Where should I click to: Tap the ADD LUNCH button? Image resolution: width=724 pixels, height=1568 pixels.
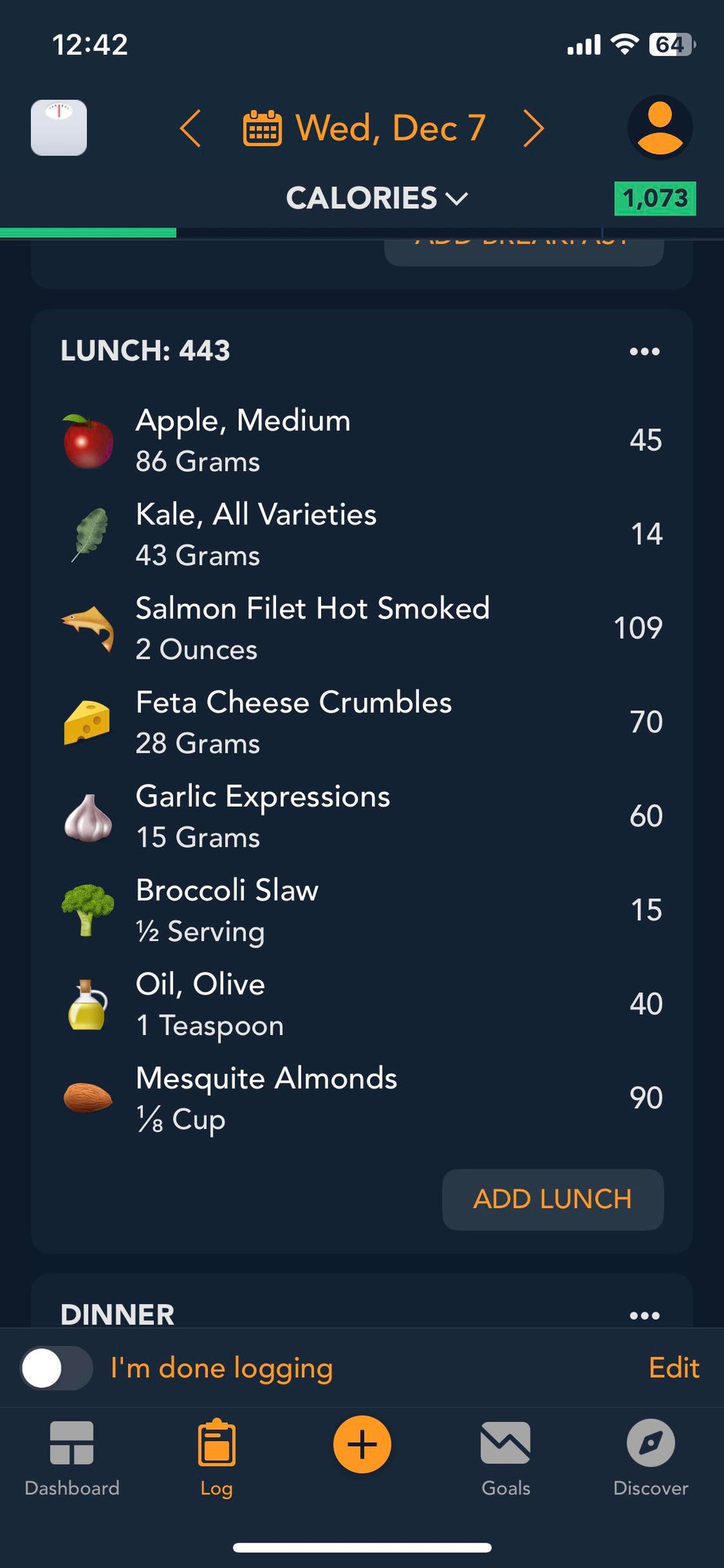click(x=553, y=1199)
